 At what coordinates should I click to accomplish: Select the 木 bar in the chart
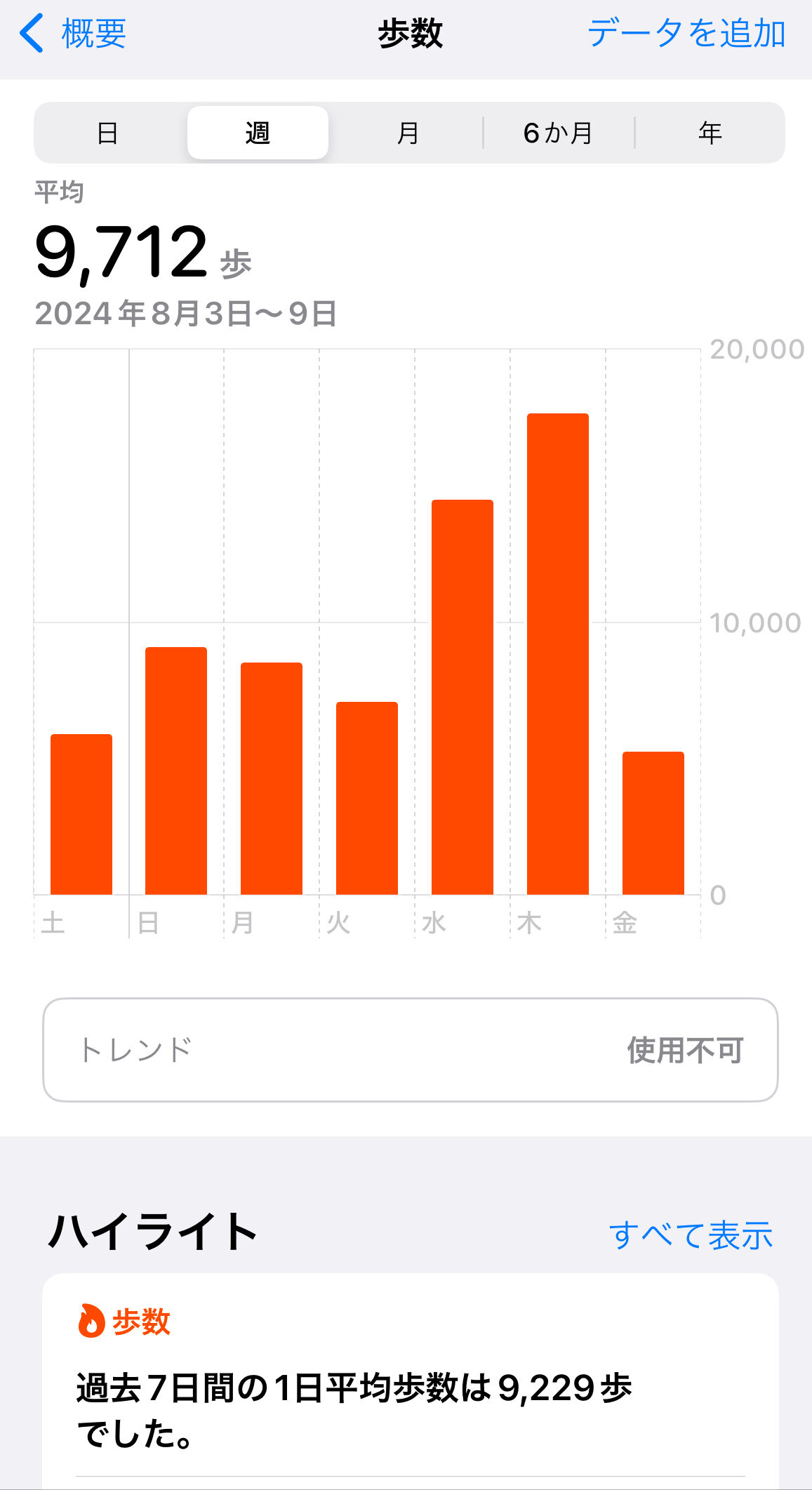click(557, 654)
